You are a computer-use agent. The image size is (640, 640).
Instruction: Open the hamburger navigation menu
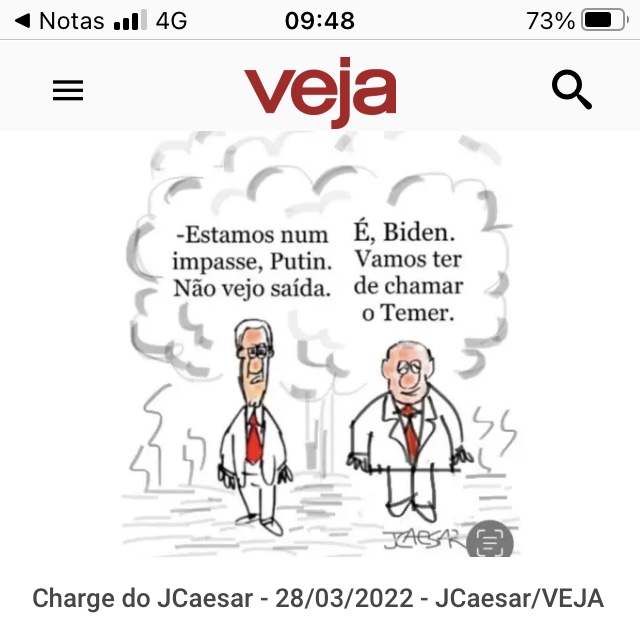coord(68,91)
